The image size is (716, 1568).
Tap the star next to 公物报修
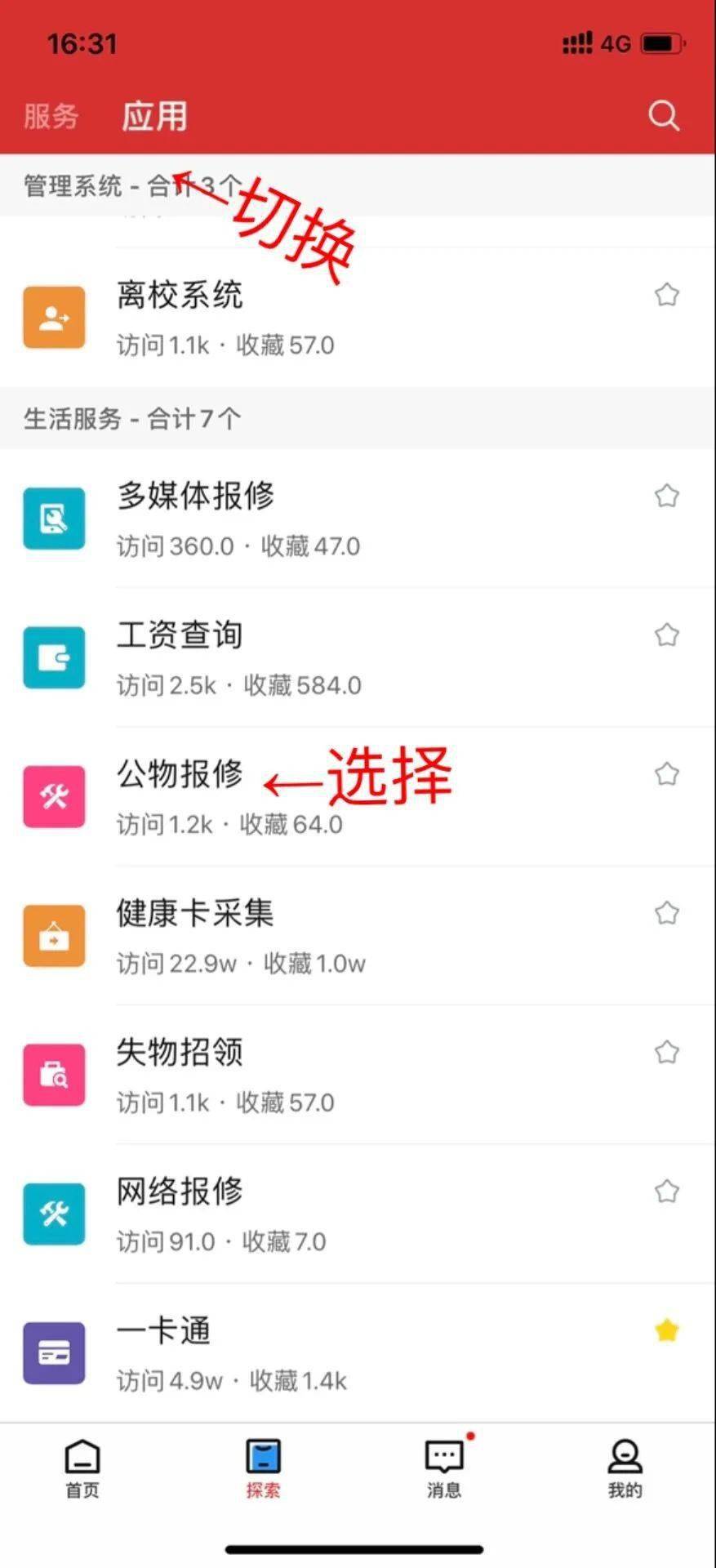(x=667, y=773)
